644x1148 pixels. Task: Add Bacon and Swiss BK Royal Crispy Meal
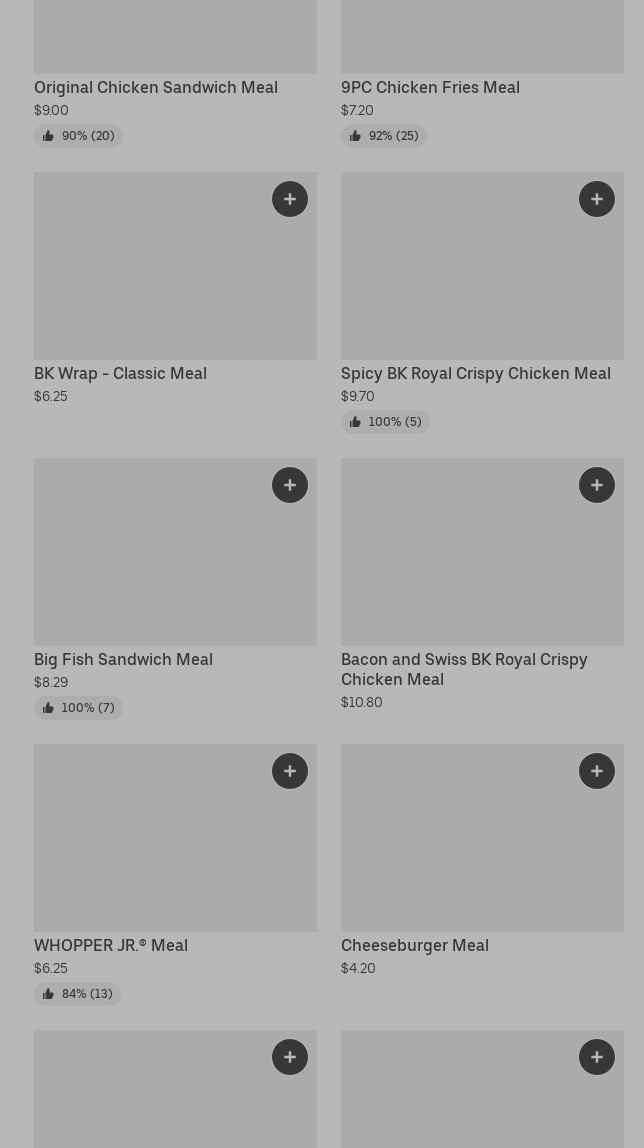click(597, 485)
